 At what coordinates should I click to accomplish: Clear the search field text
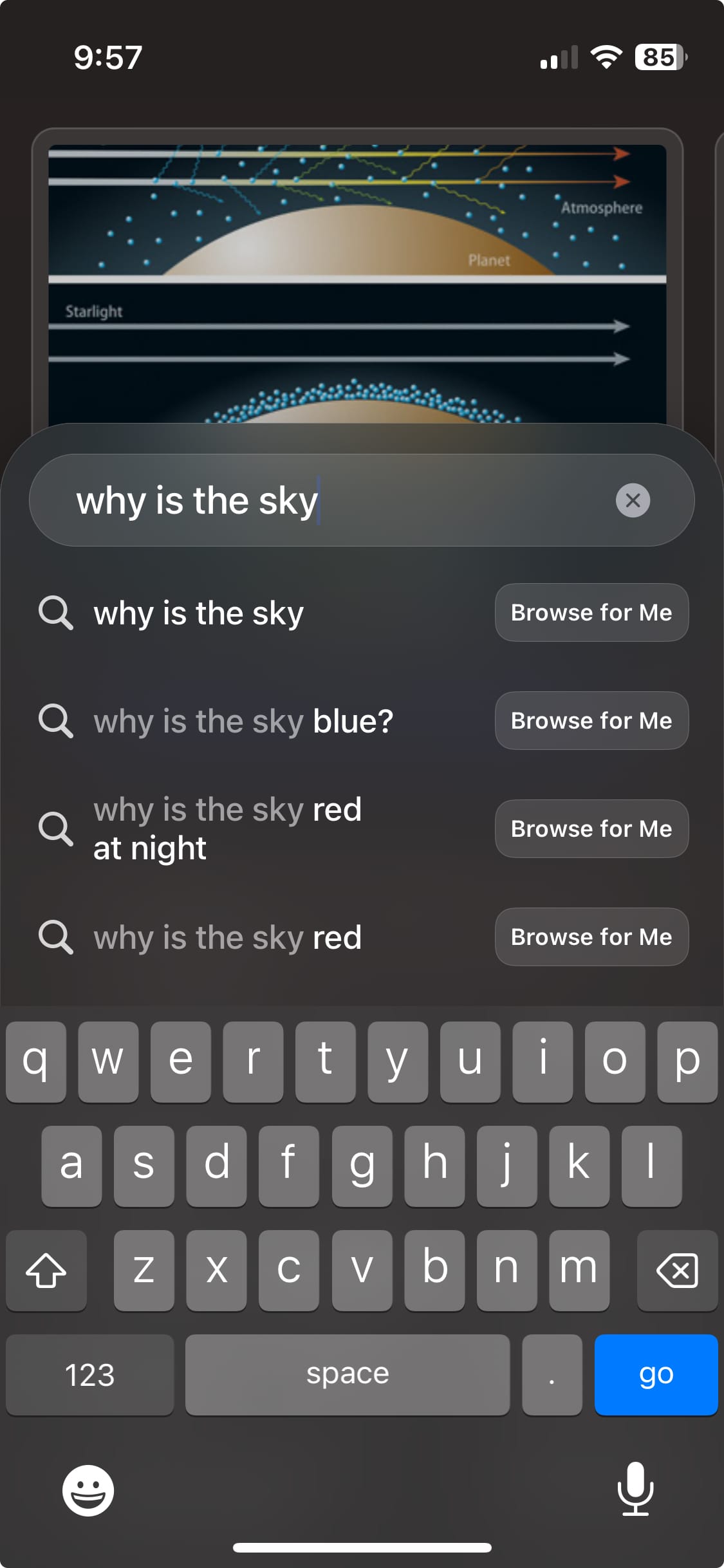click(633, 500)
